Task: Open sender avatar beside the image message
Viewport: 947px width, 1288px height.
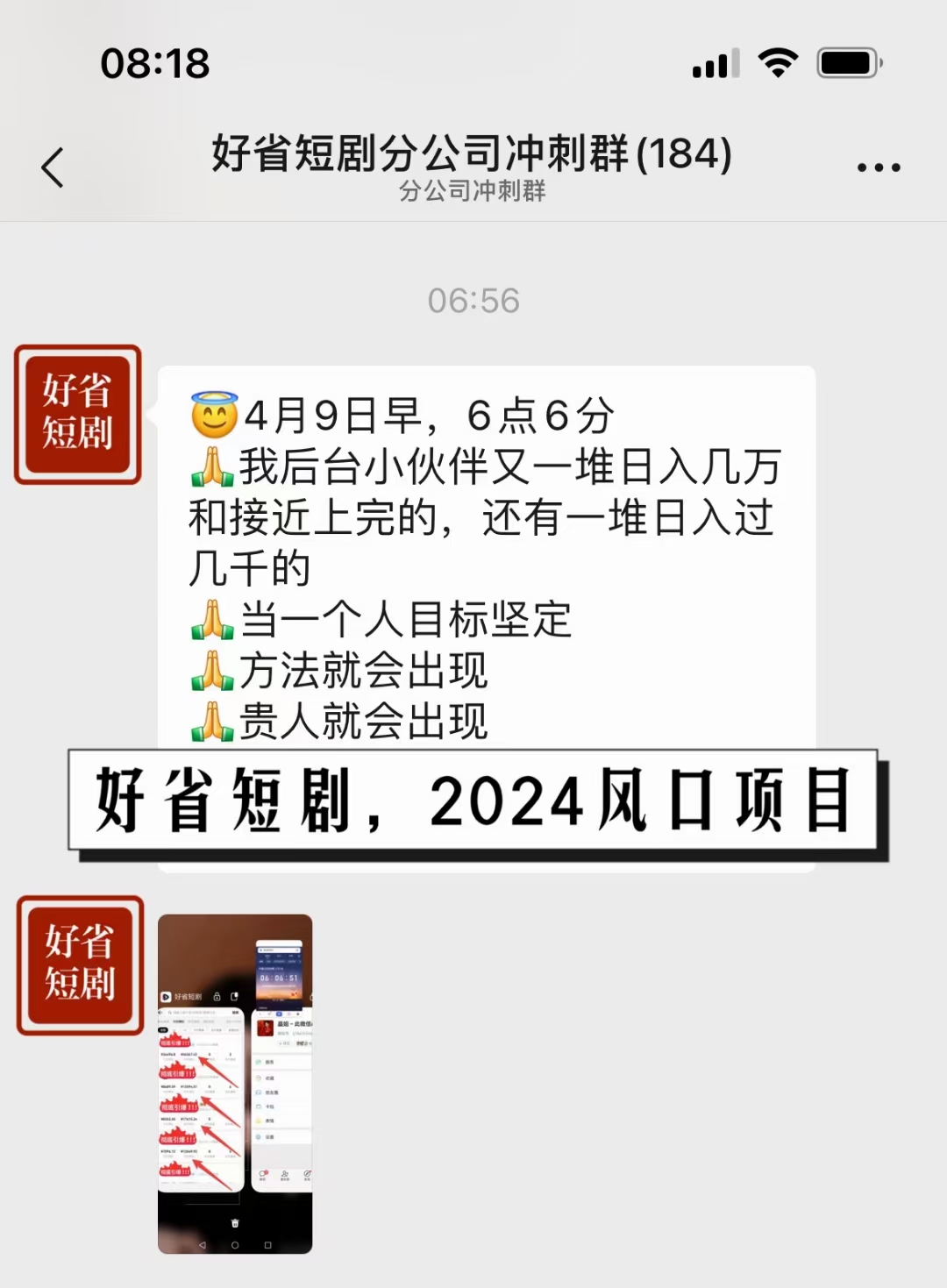Action: (x=80, y=964)
